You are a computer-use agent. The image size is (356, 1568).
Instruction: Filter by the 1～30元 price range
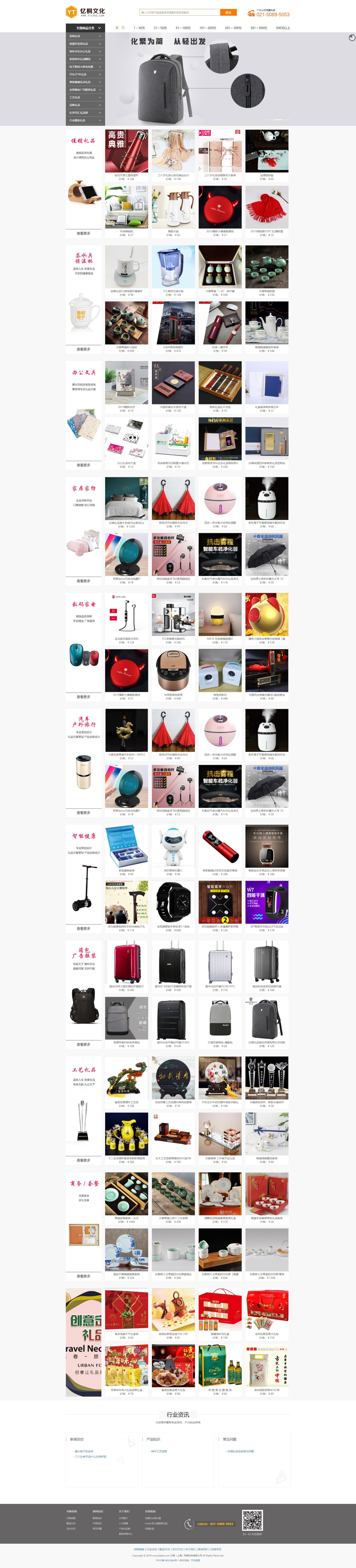click(140, 27)
